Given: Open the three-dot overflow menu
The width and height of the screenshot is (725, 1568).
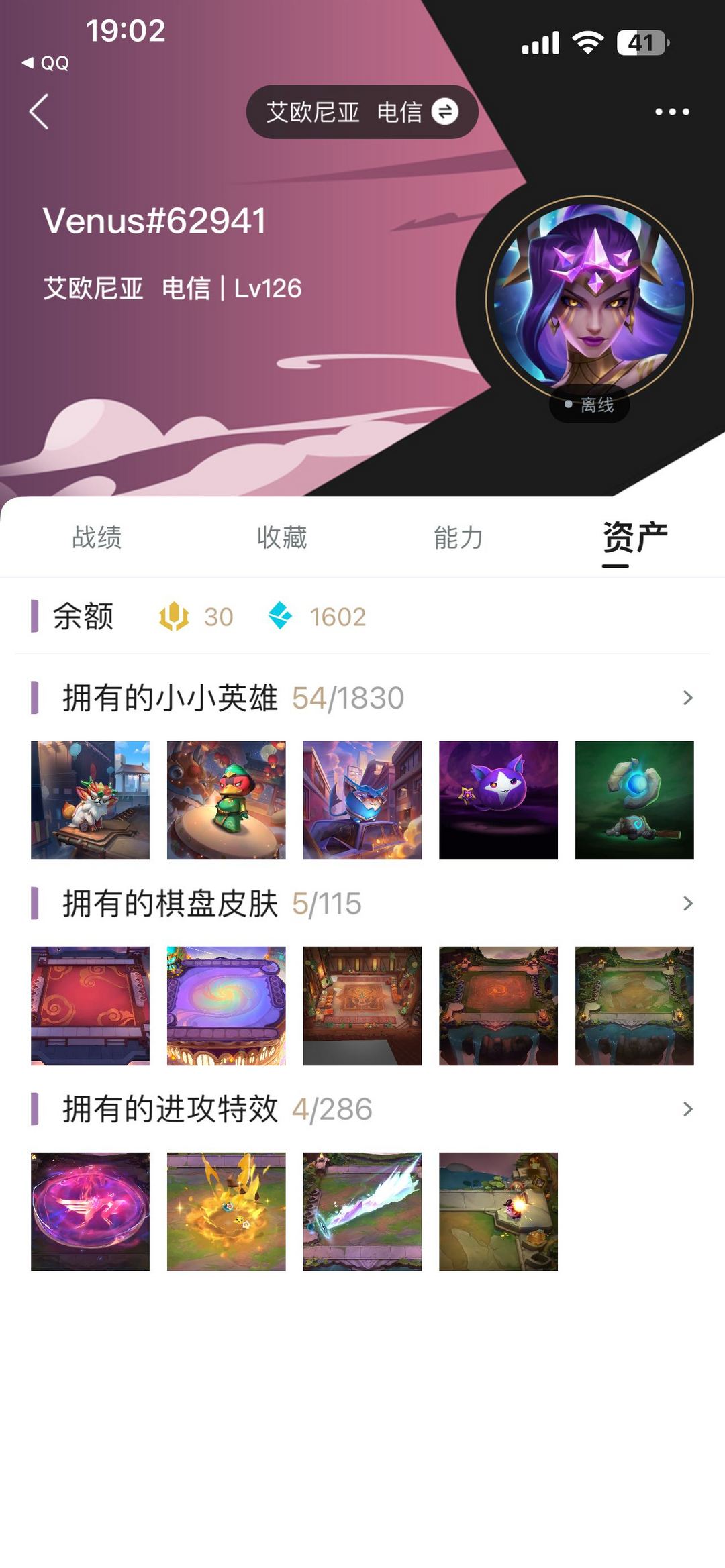Looking at the screenshot, I should pos(672,112).
